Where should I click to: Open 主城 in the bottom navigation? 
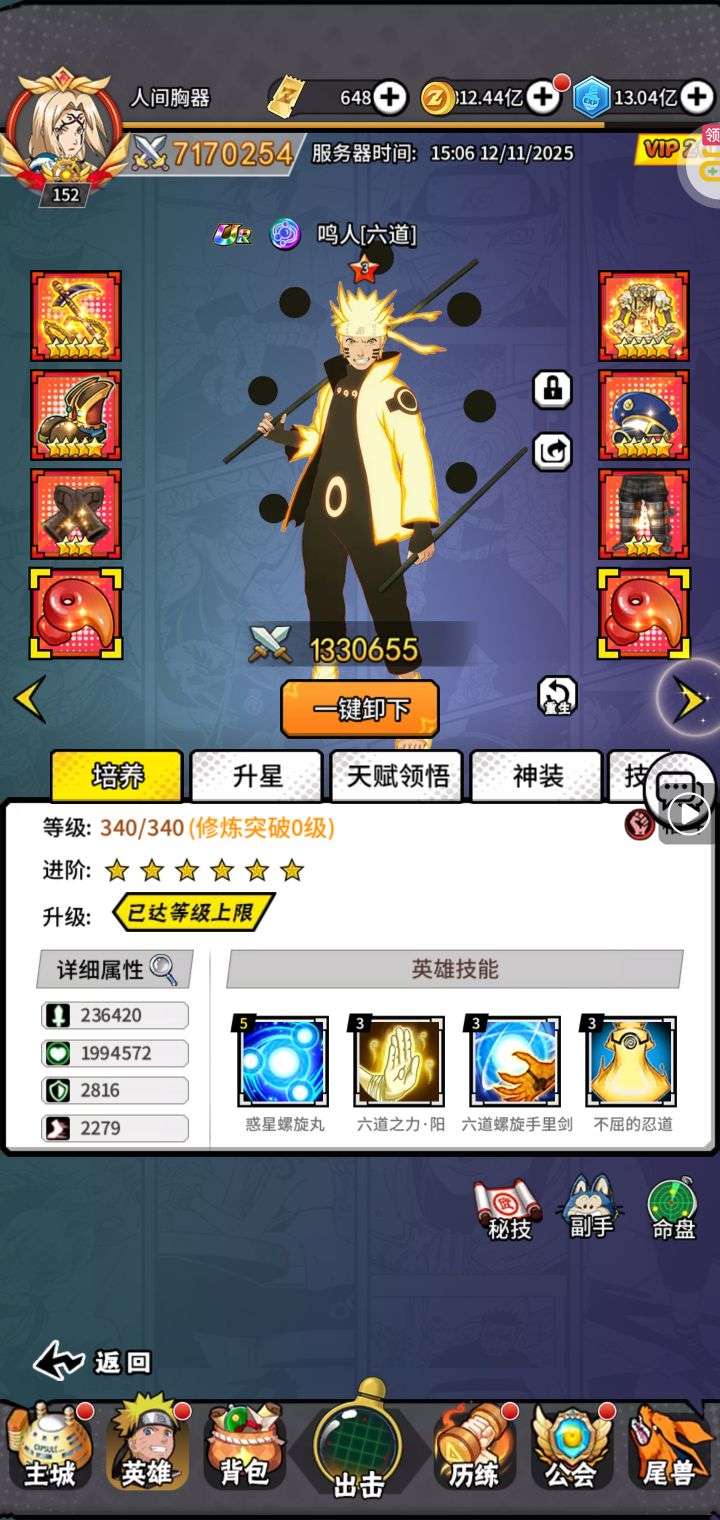(48, 1448)
